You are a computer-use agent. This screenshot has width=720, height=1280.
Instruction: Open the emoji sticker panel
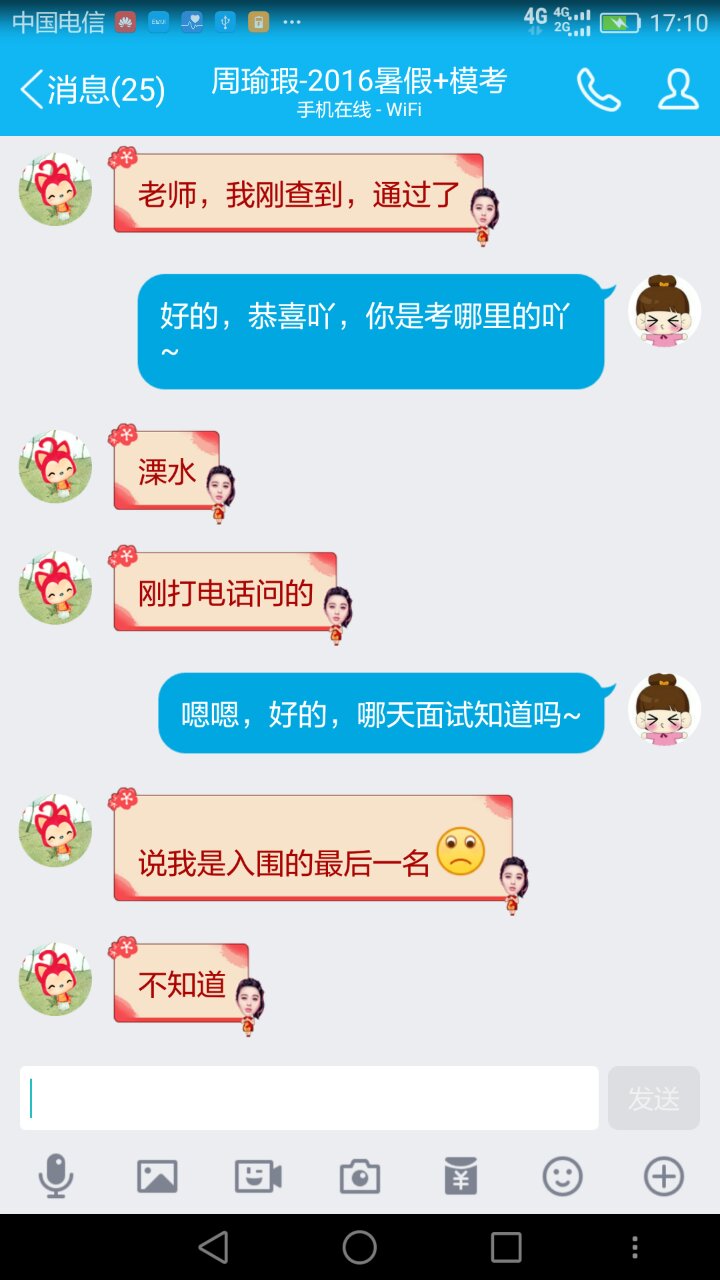pos(562,1176)
